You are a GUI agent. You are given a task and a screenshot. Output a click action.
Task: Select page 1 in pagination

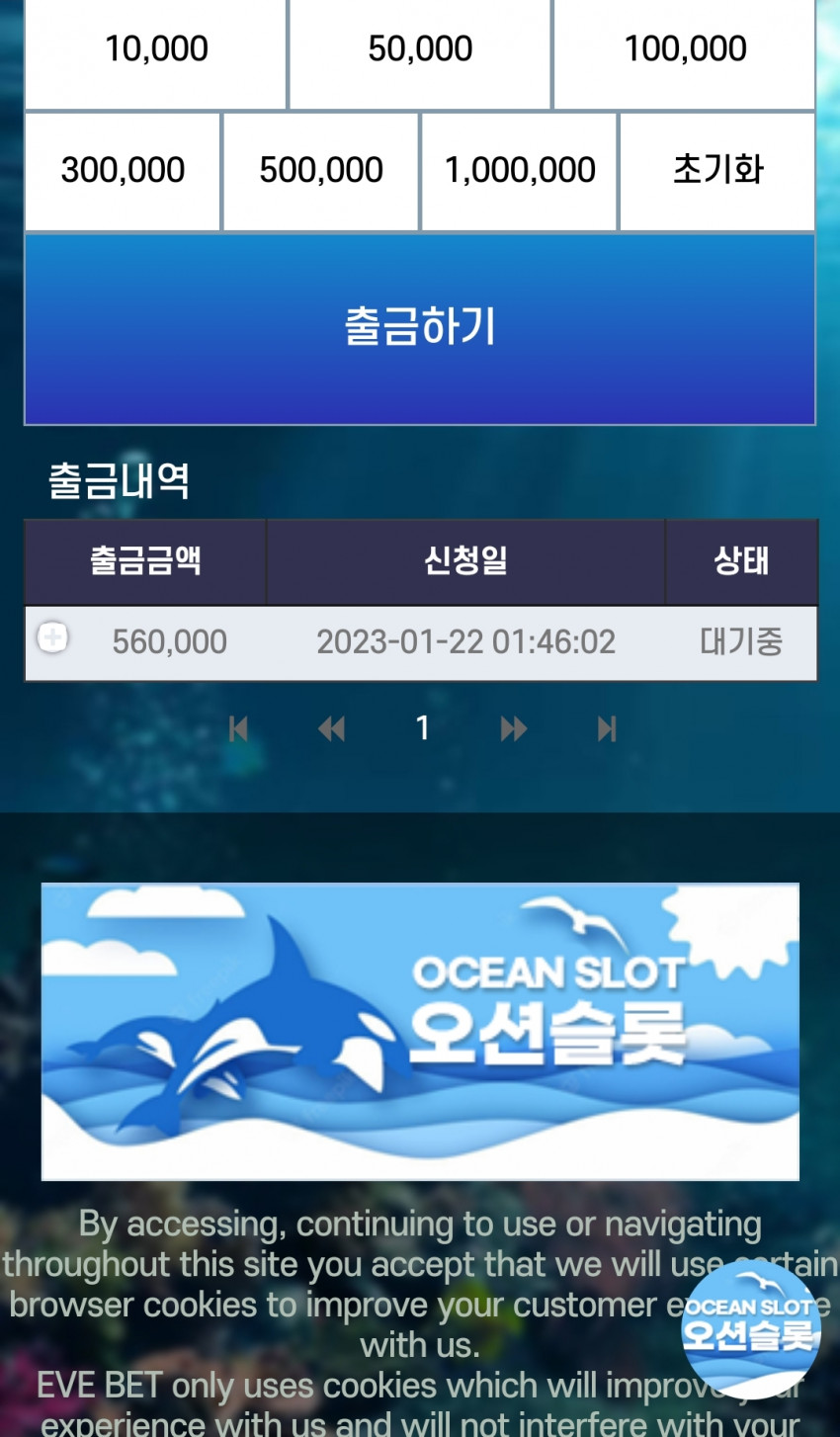pyautogui.click(x=423, y=729)
